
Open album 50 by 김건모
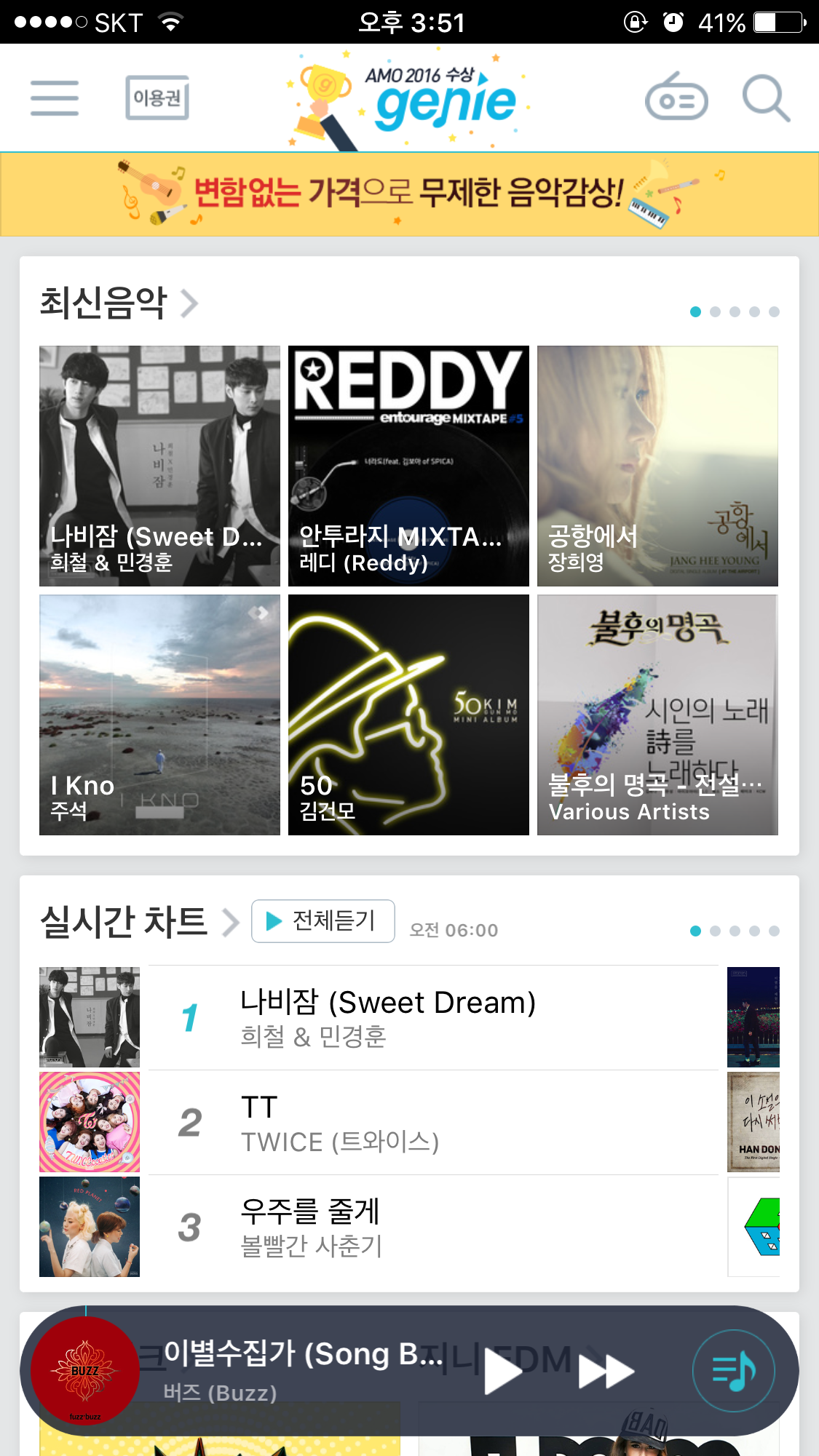[408, 715]
